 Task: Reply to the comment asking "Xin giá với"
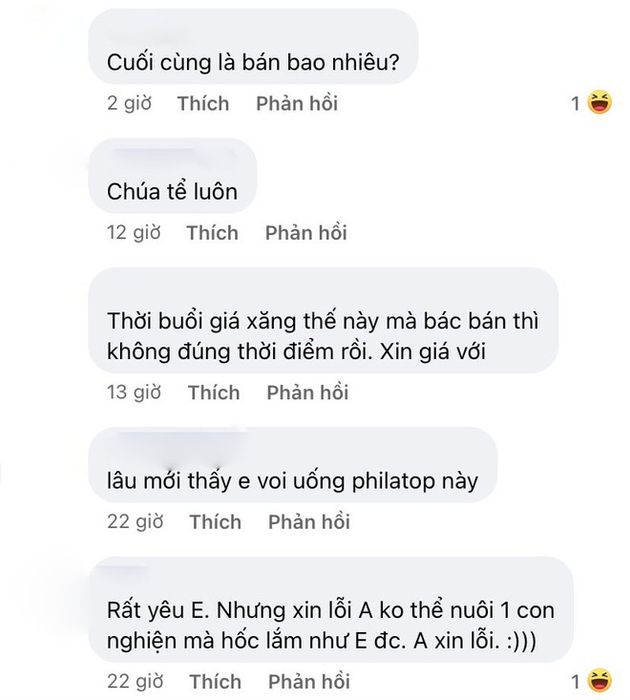click(x=307, y=392)
